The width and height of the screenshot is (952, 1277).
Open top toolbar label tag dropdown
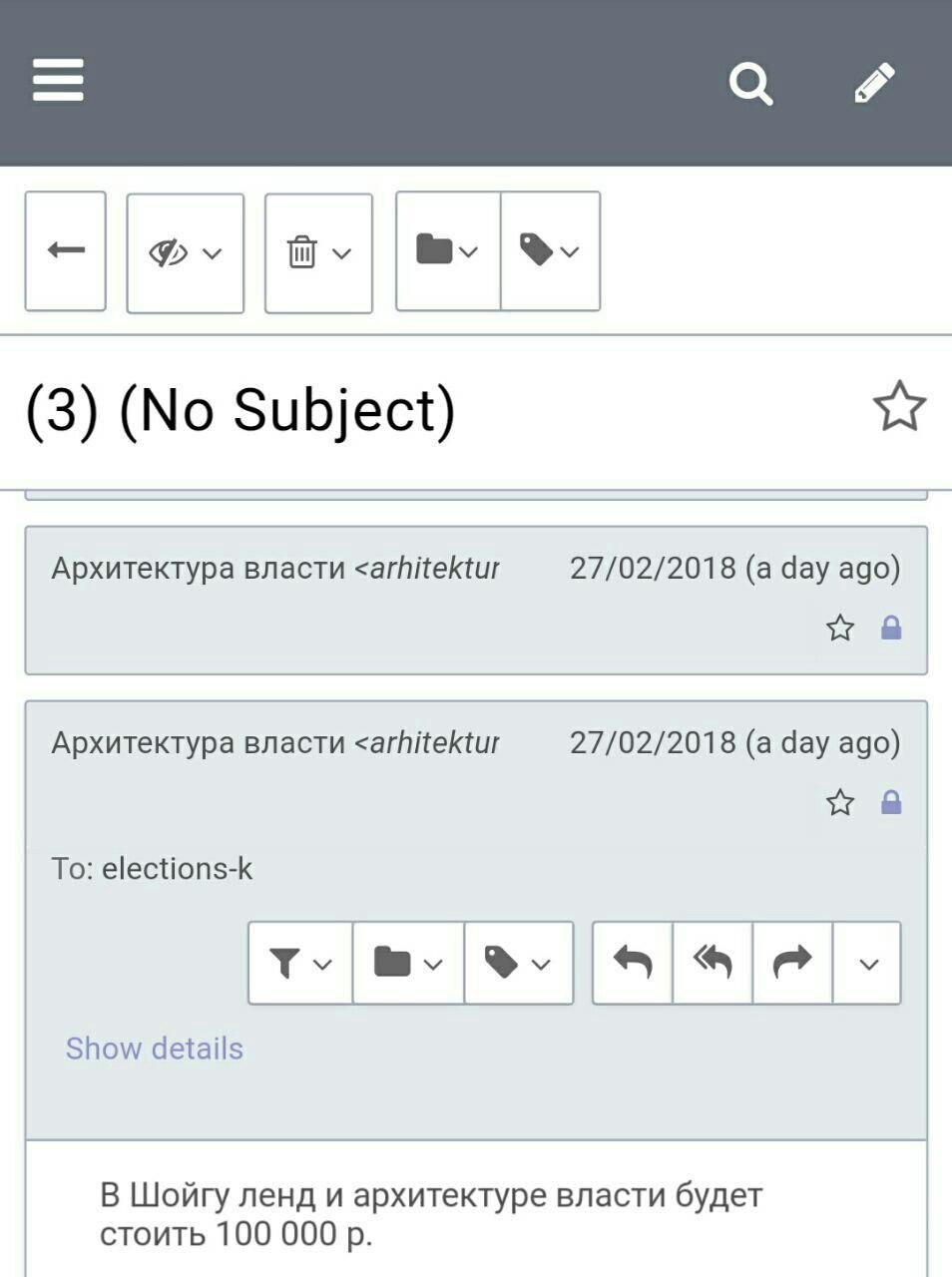(550, 251)
